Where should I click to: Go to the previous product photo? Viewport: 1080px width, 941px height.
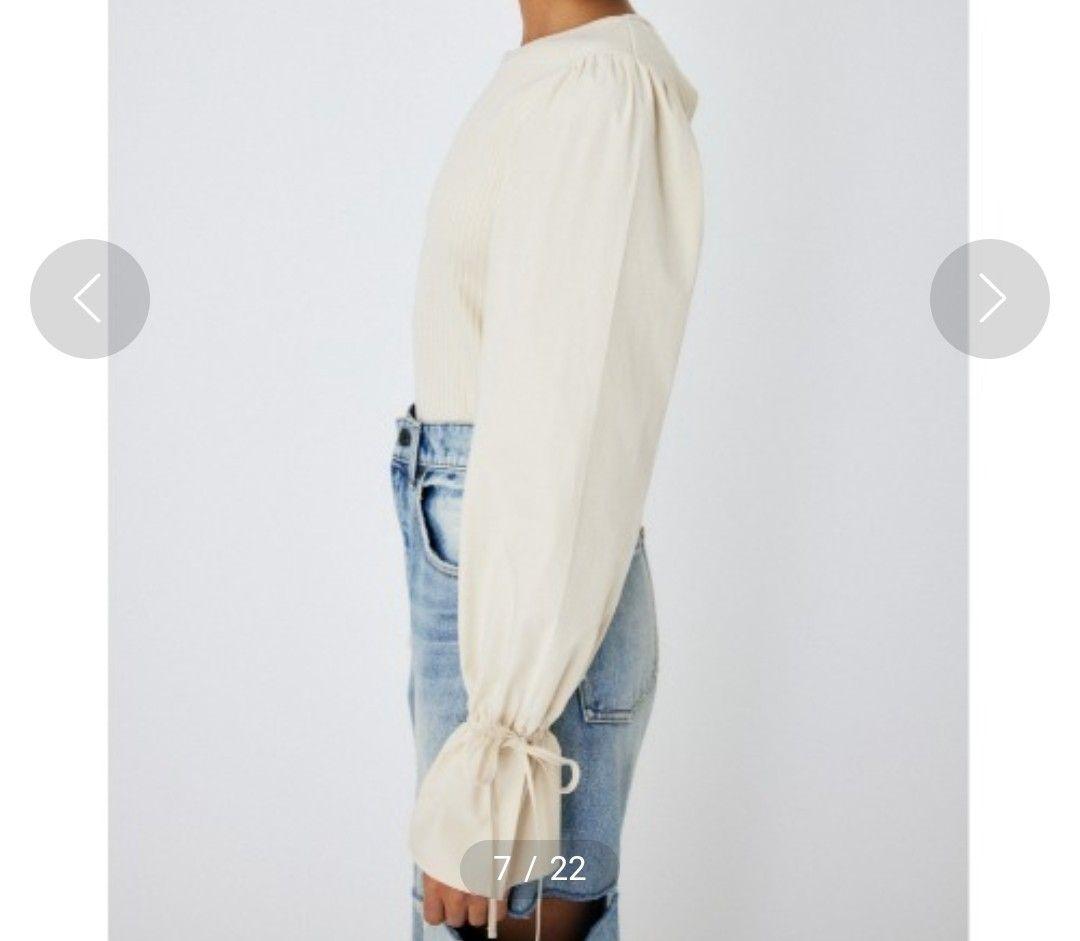pyautogui.click(x=90, y=298)
